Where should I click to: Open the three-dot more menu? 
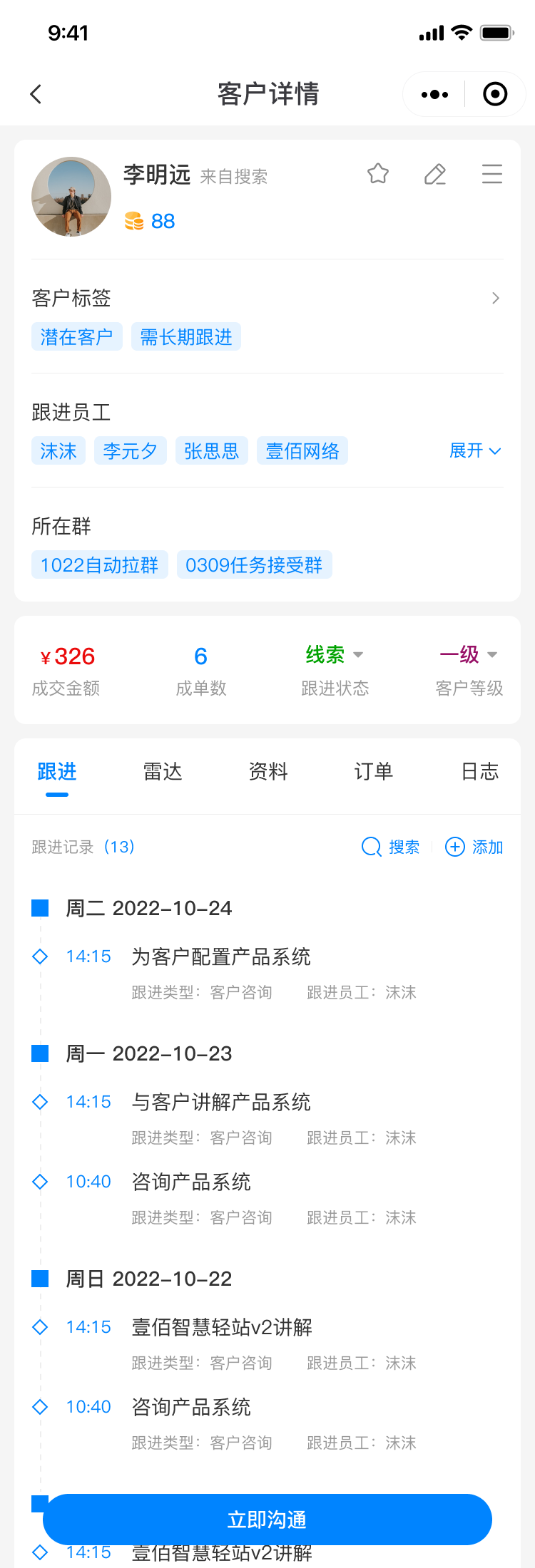pos(434,94)
